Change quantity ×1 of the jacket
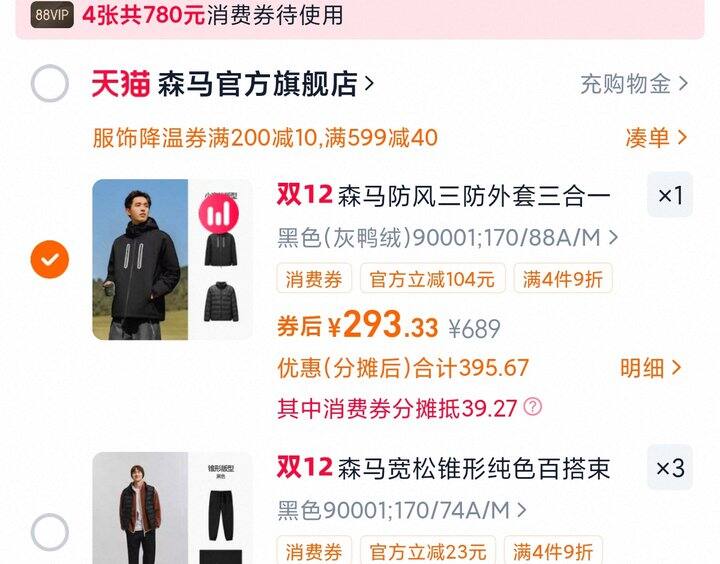The width and height of the screenshot is (720, 564). [x=670, y=195]
